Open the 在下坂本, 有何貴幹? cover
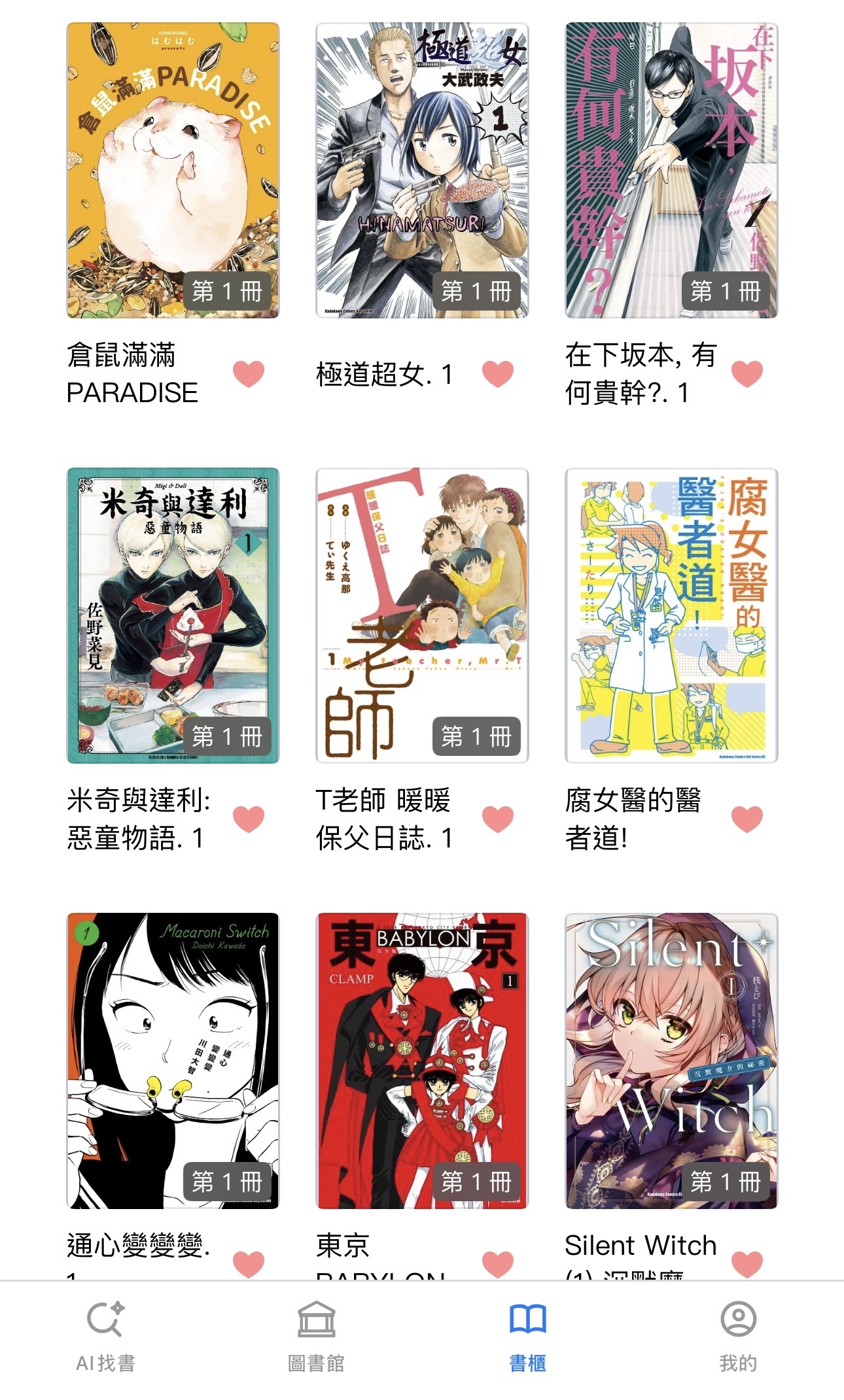Screen dimensions: 844x1400 tap(671, 170)
